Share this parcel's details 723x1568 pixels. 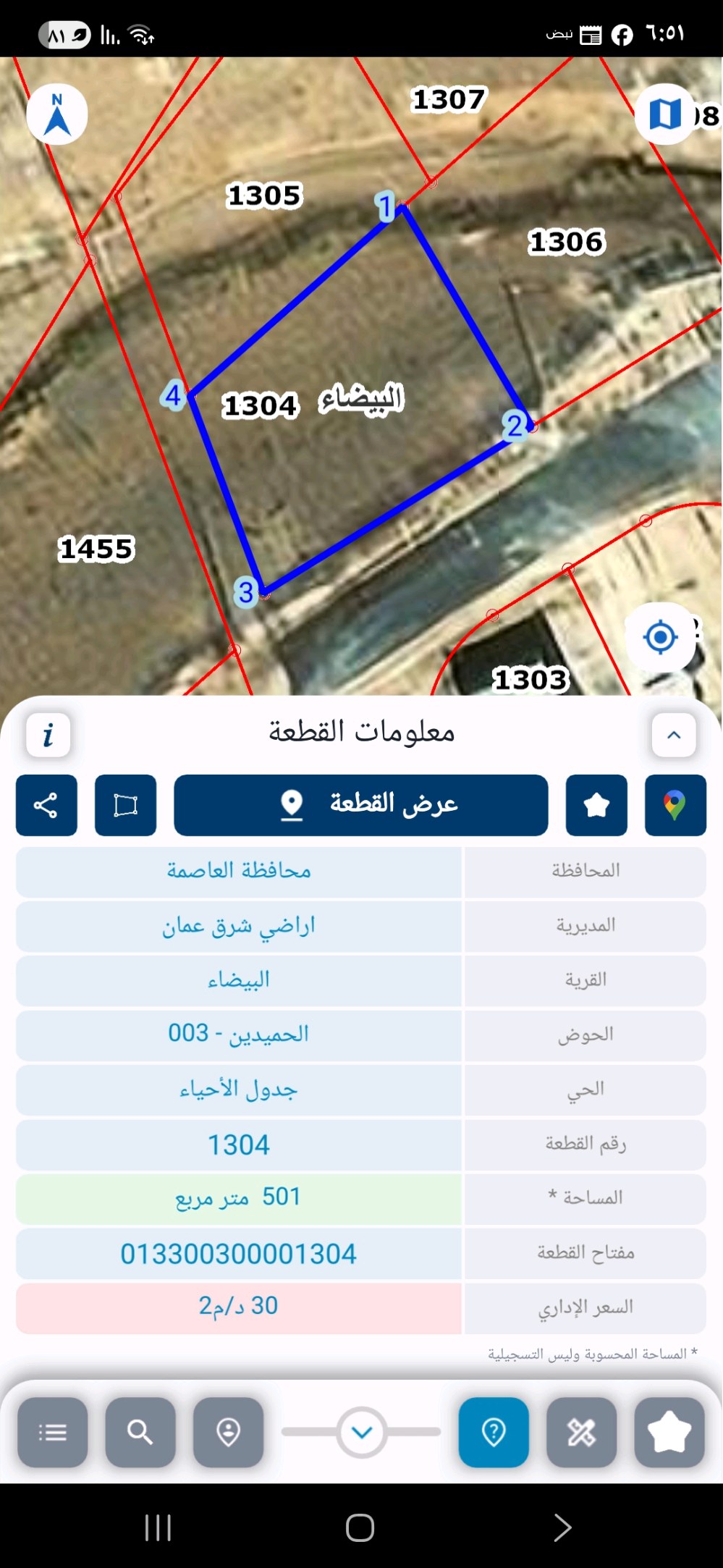[46, 805]
